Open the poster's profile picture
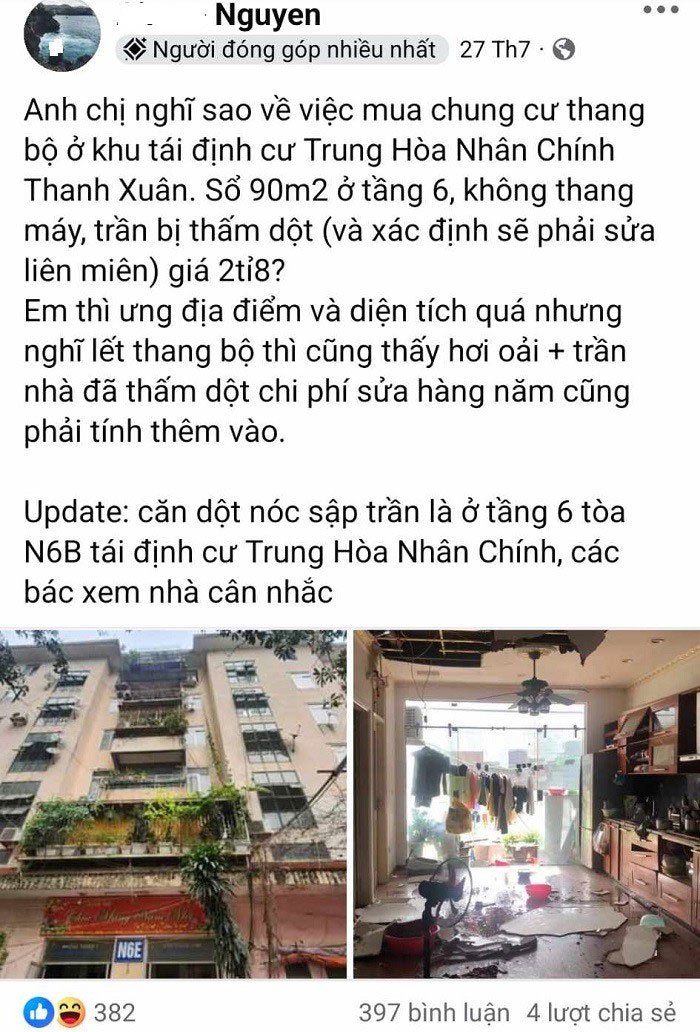Image resolution: width=700 pixels, height=1032 pixels. click(62, 36)
